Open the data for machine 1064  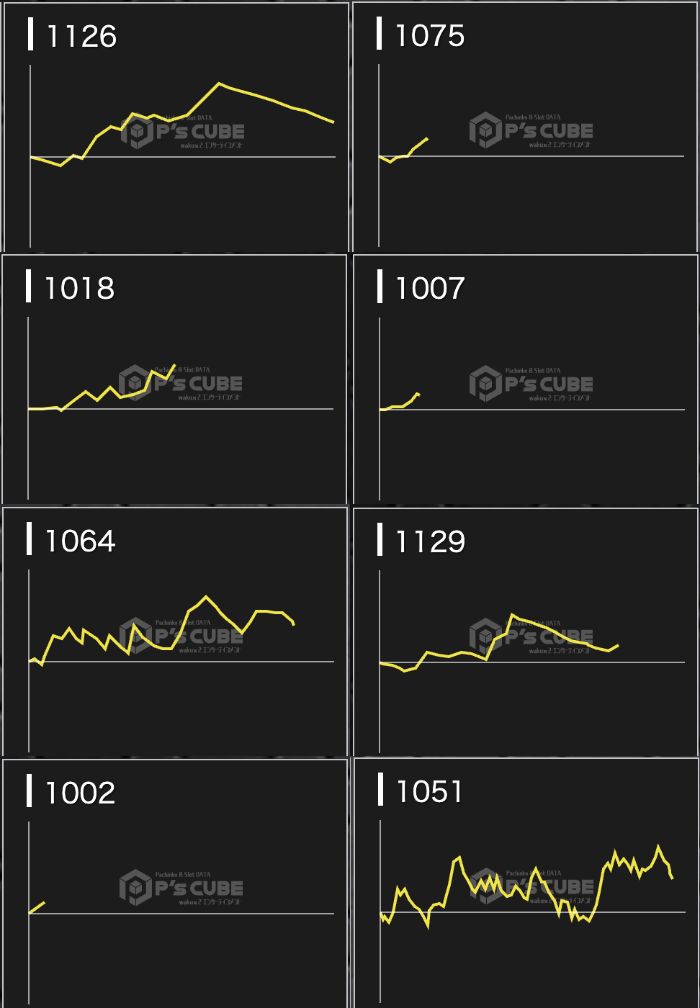tap(175, 631)
